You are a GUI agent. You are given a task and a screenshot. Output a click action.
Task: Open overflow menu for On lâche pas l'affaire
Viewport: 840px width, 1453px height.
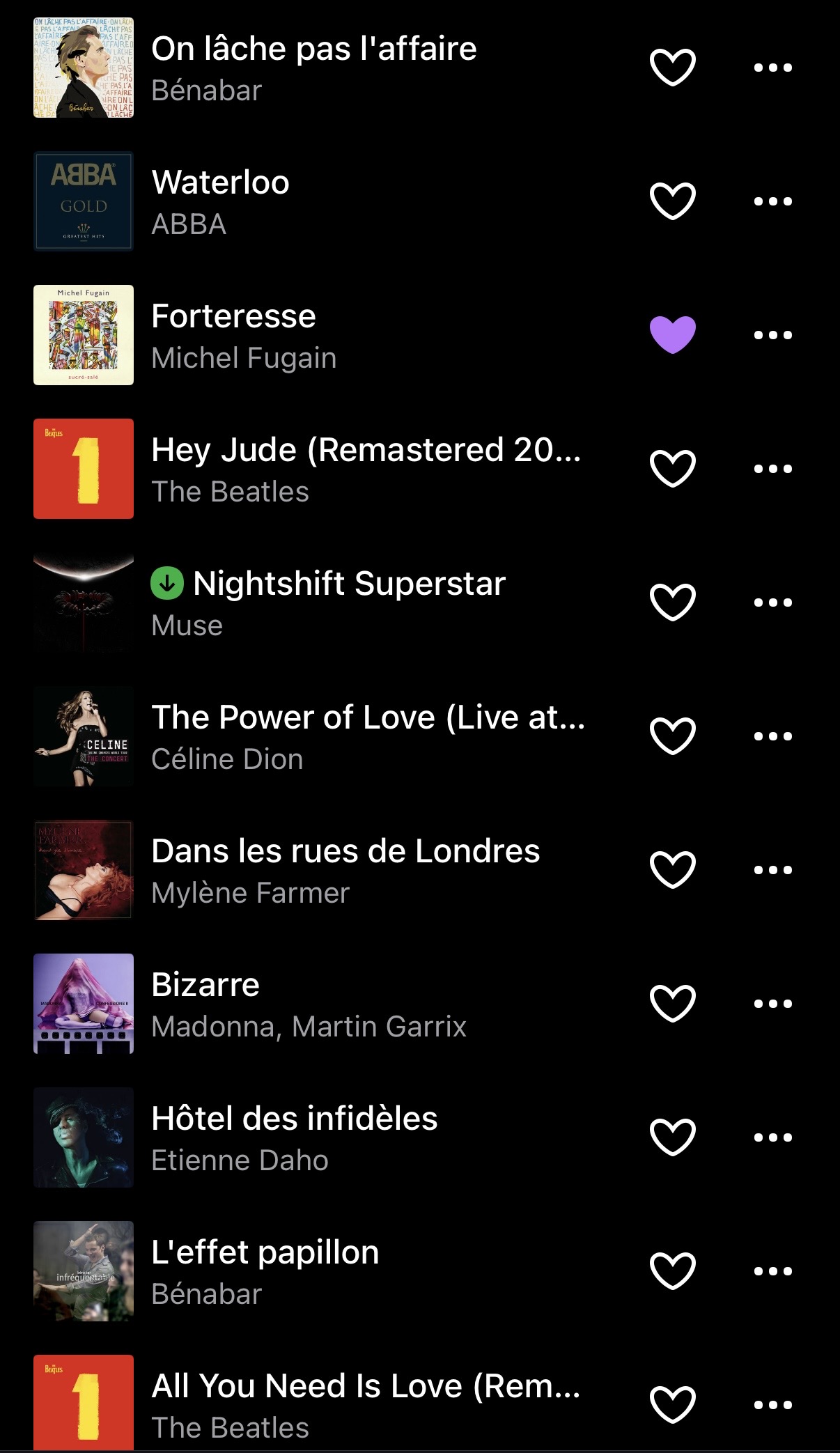[x=773, y=68]
